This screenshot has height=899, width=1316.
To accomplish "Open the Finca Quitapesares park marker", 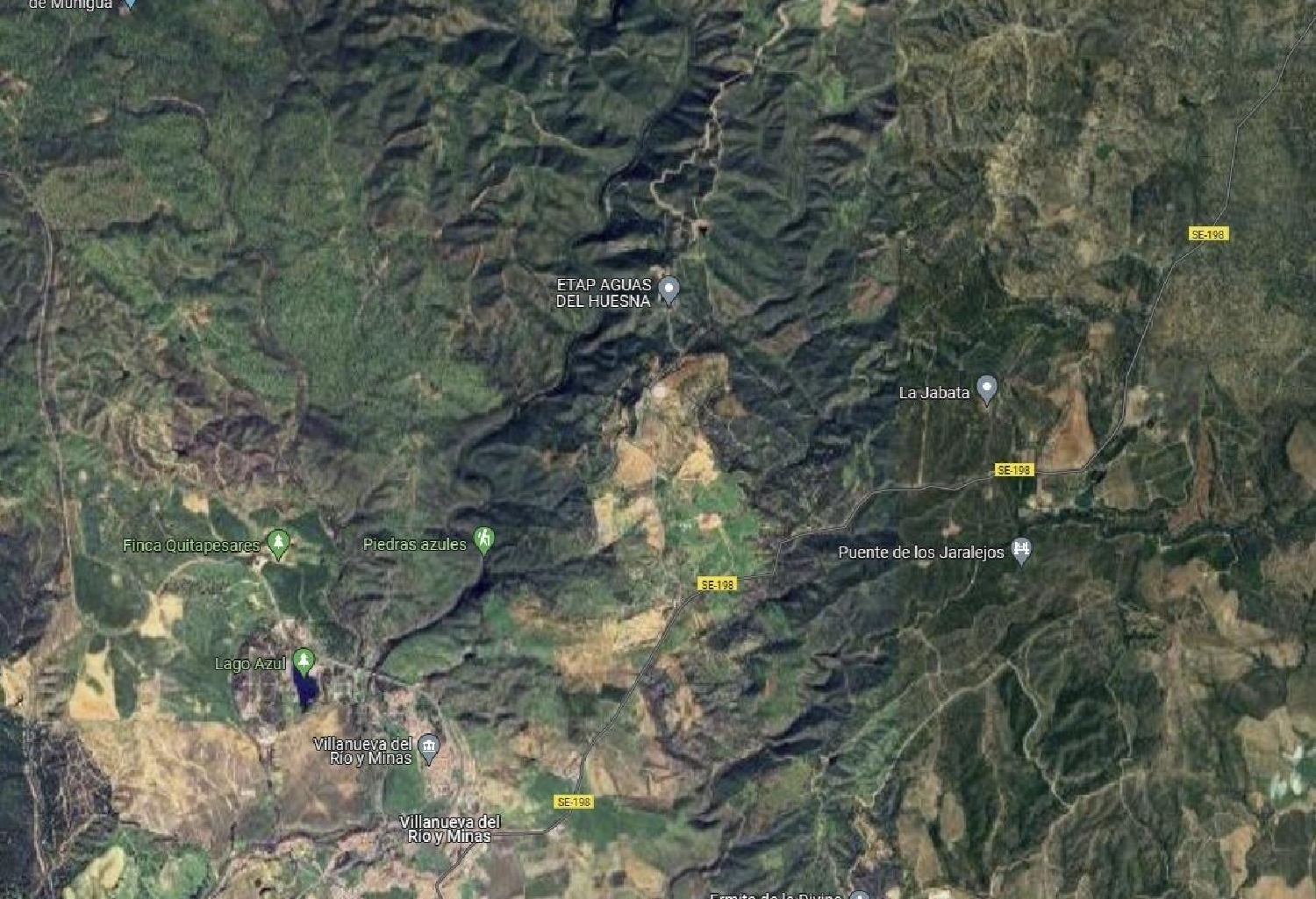I will 278,543.
